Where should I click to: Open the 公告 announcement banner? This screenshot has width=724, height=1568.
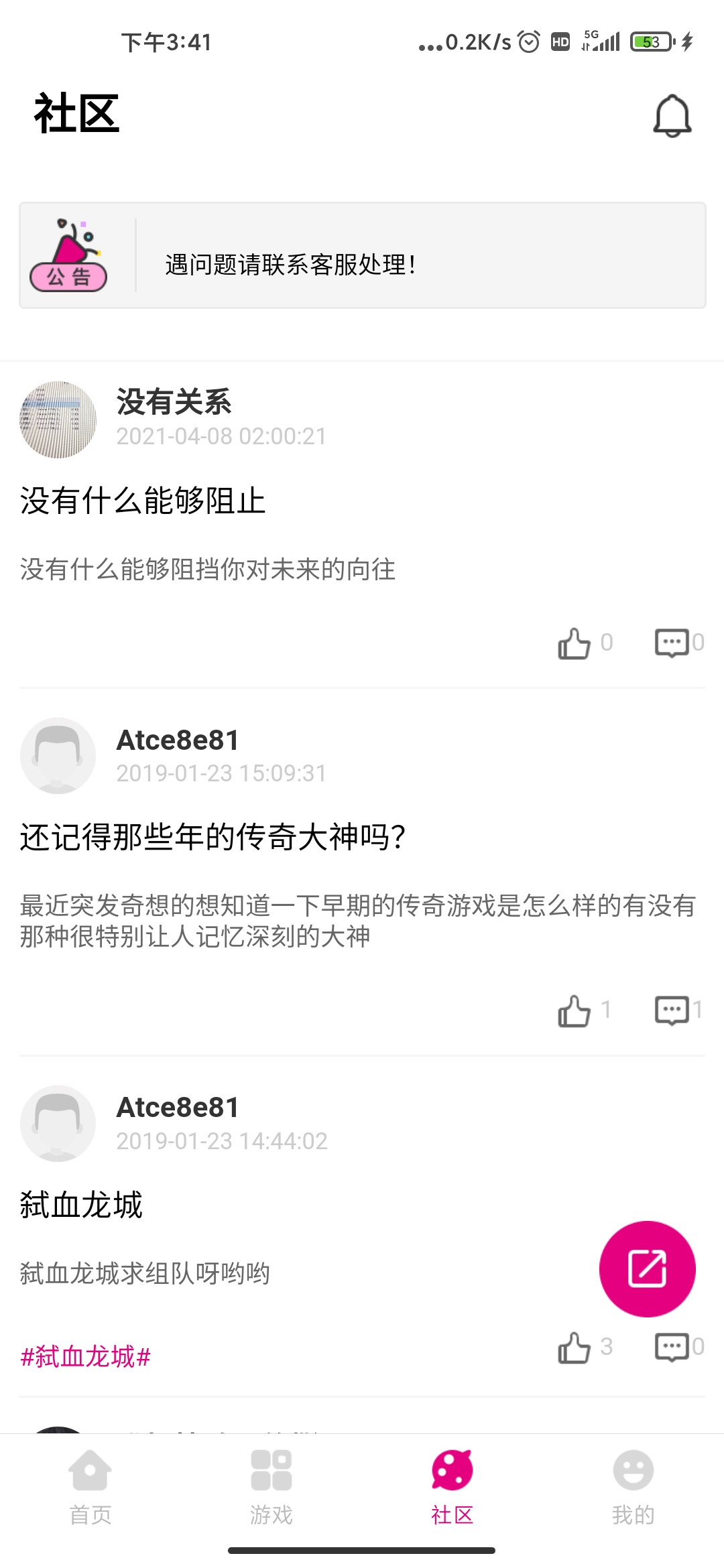362,256
